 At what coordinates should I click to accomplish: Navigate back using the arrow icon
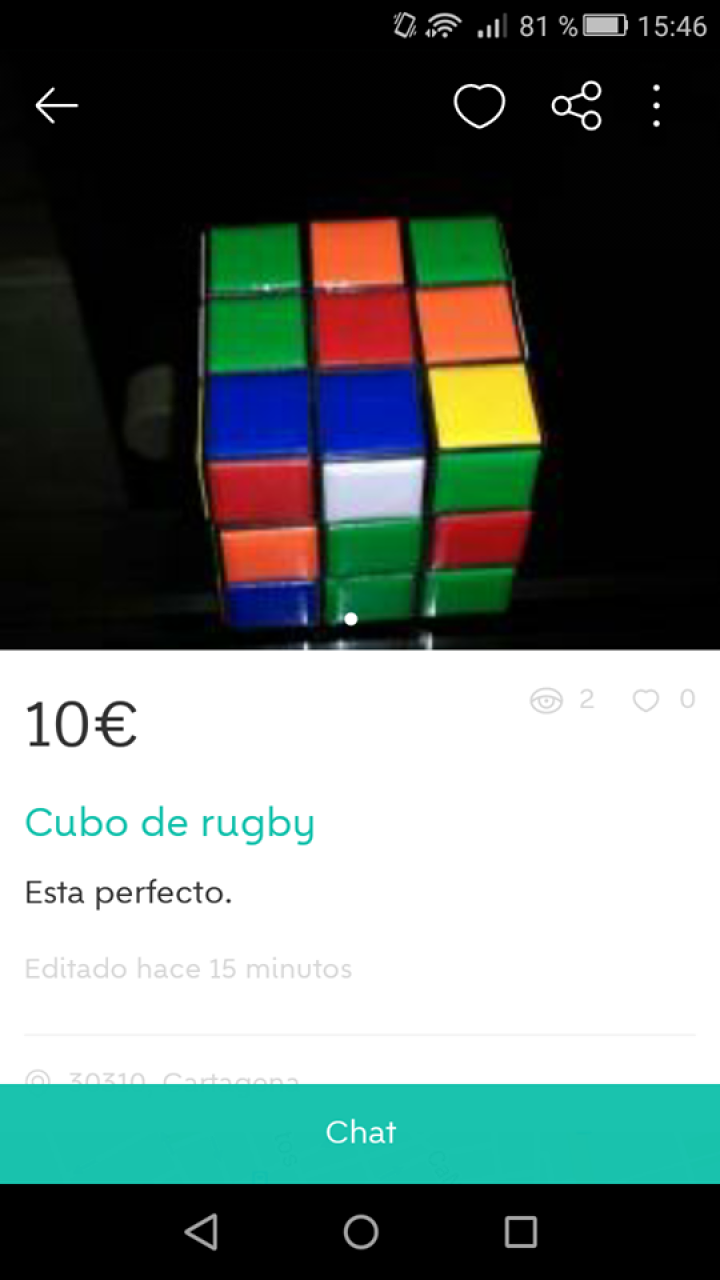55,104
